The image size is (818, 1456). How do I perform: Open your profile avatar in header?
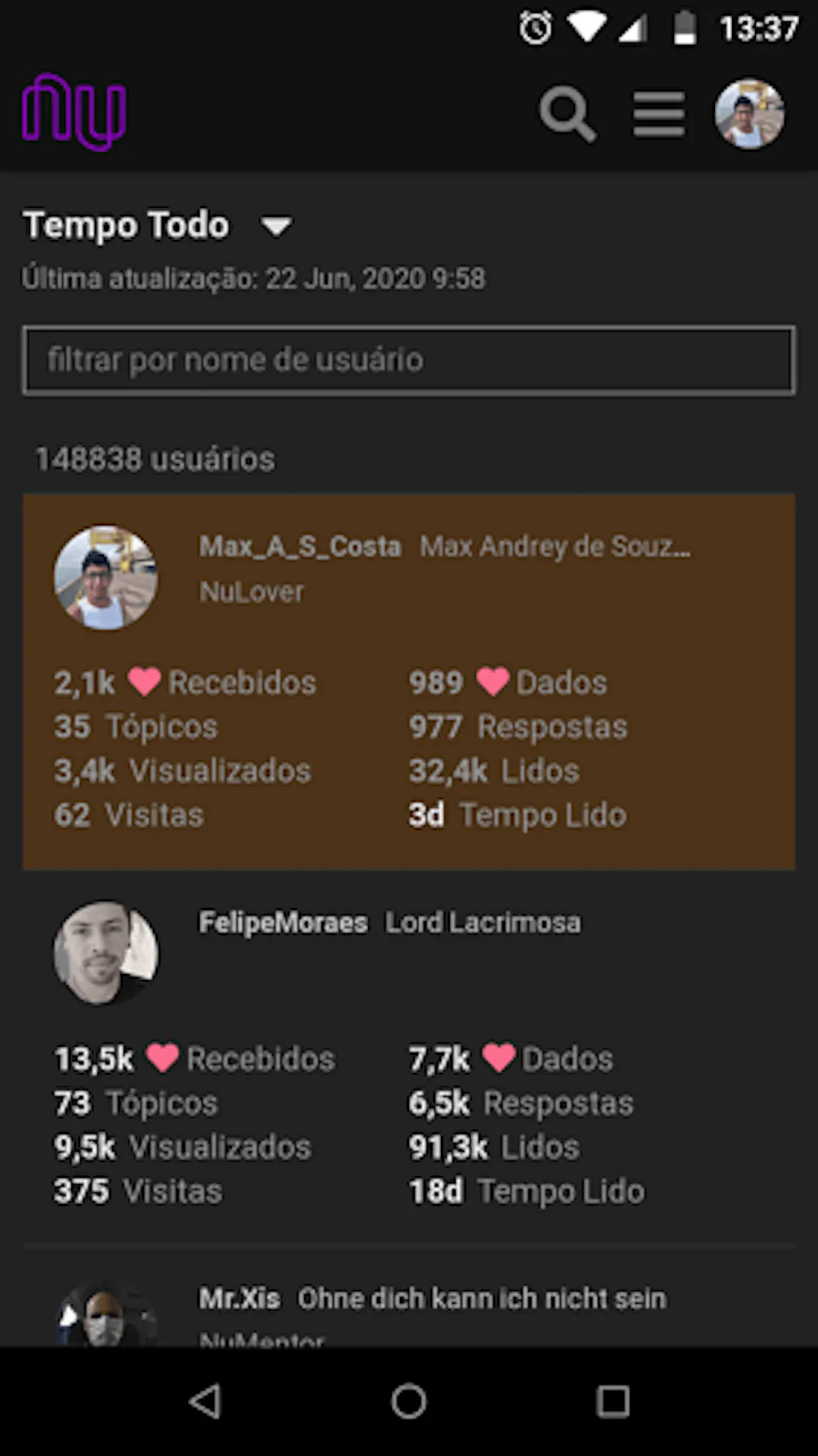(x=749, y=115)
